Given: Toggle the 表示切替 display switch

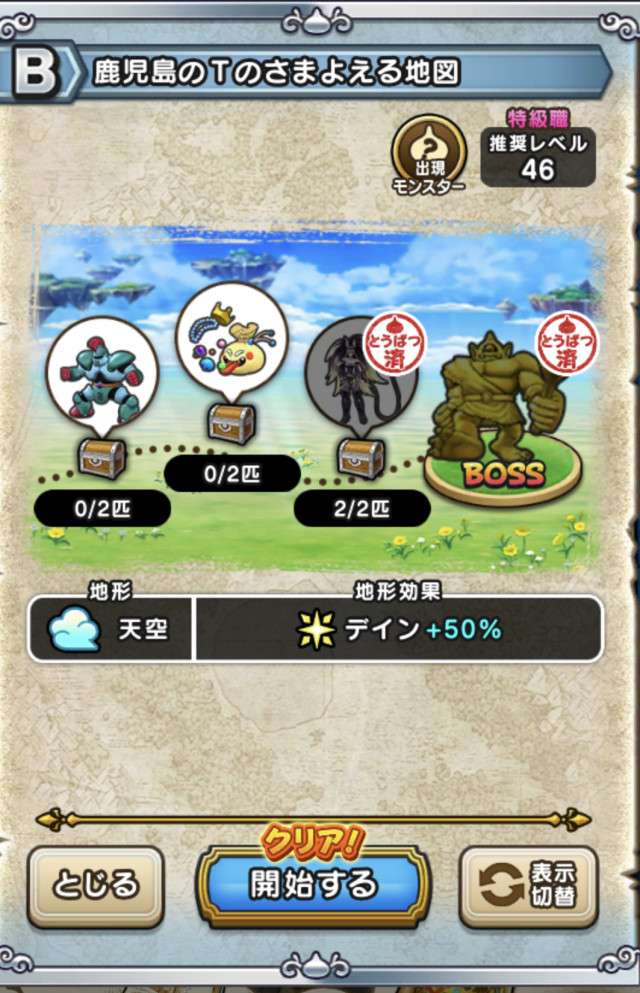Looking at the screenshot, I should pyautogui.click(x=528, y=885).
